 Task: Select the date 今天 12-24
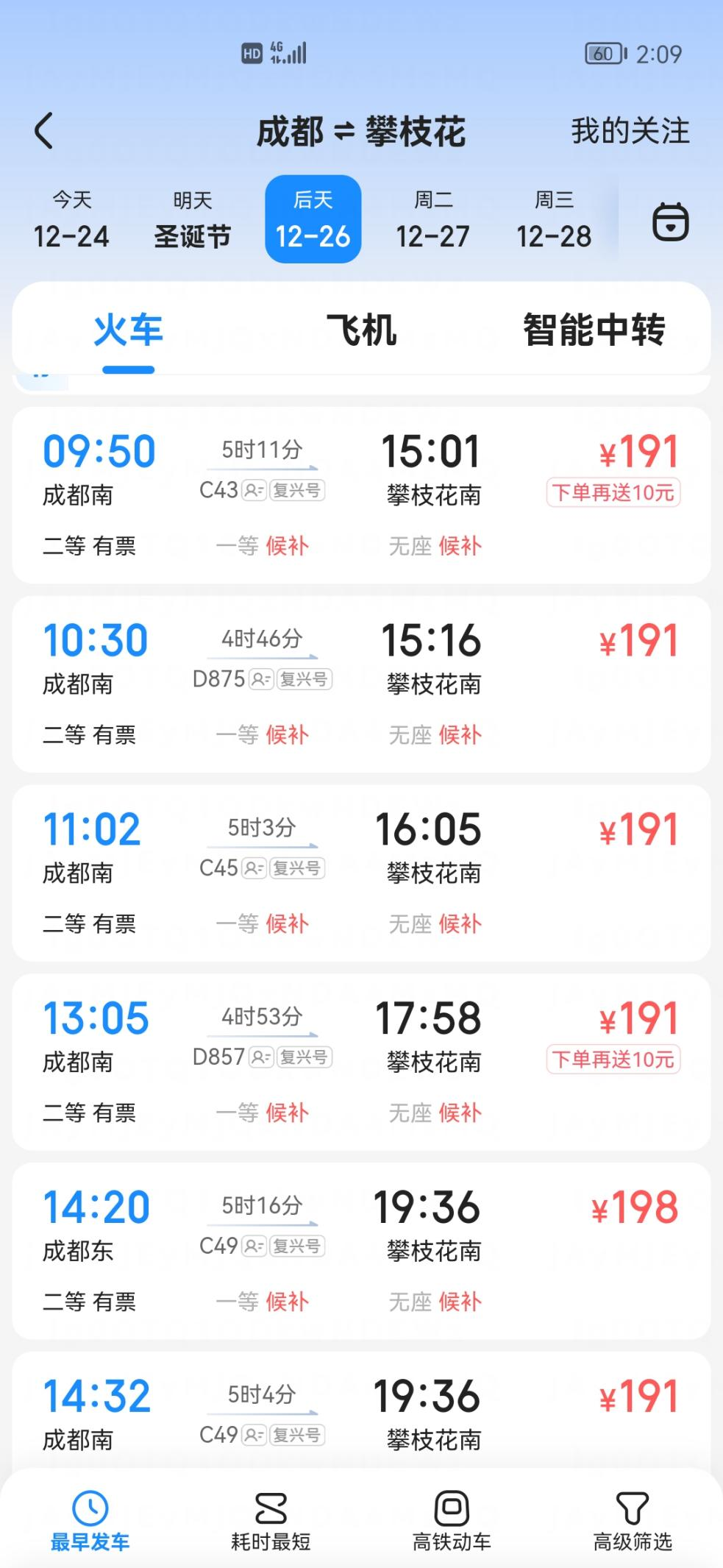(71, 219)
